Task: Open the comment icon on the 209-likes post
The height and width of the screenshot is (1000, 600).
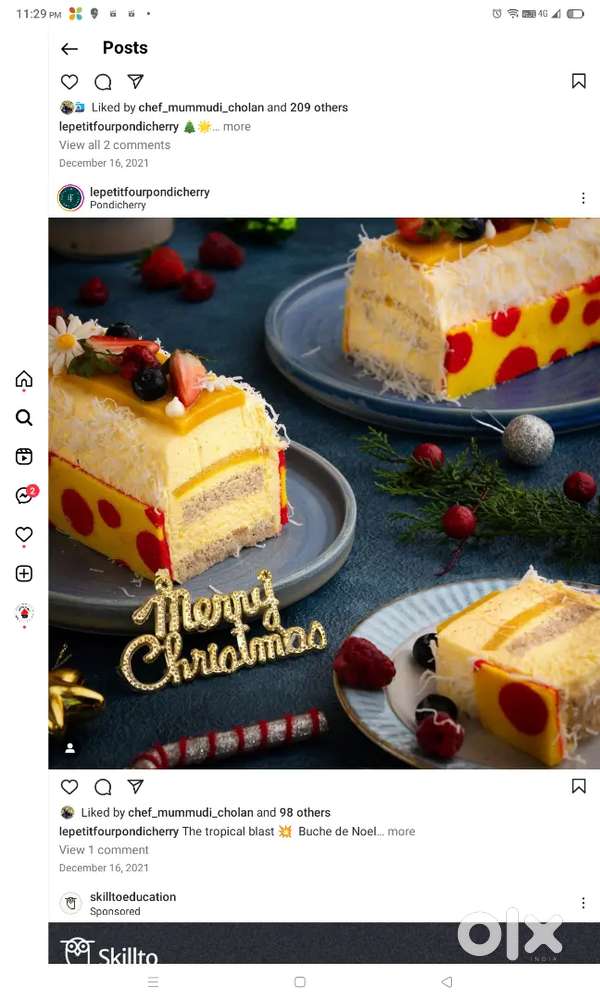Action: click(x=102, y=82)
